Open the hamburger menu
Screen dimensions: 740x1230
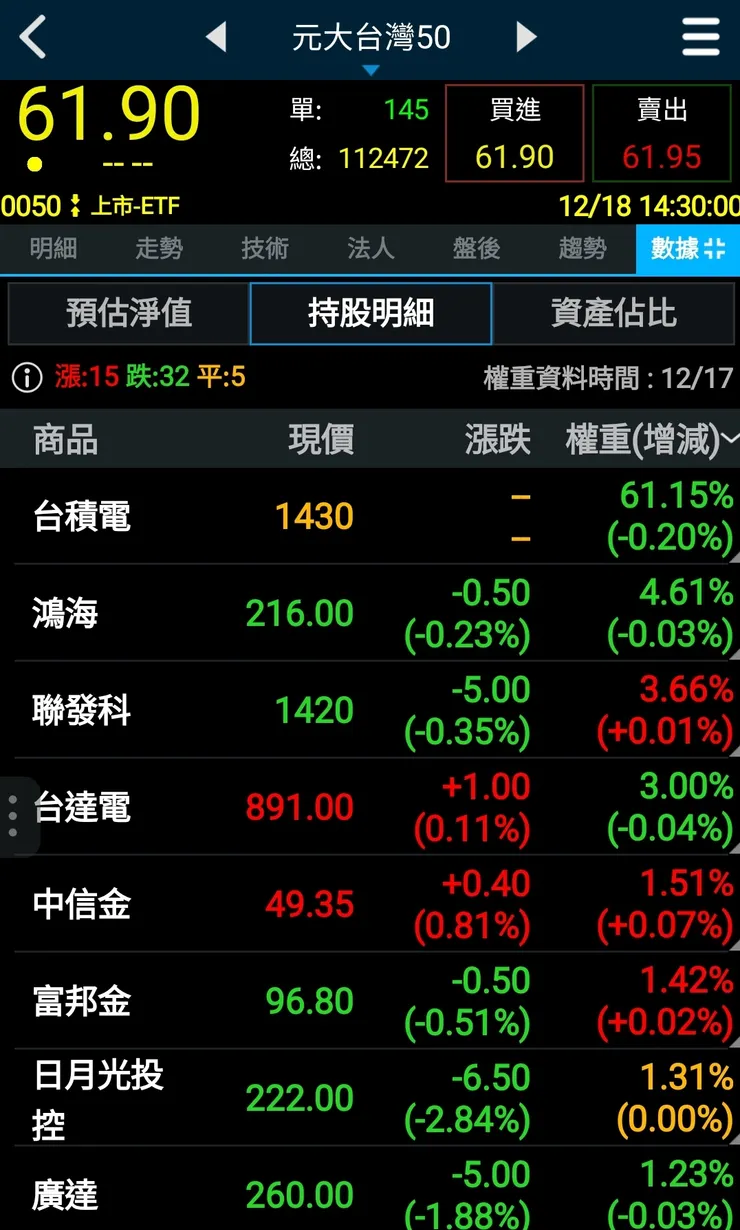(x=701, y=38)
